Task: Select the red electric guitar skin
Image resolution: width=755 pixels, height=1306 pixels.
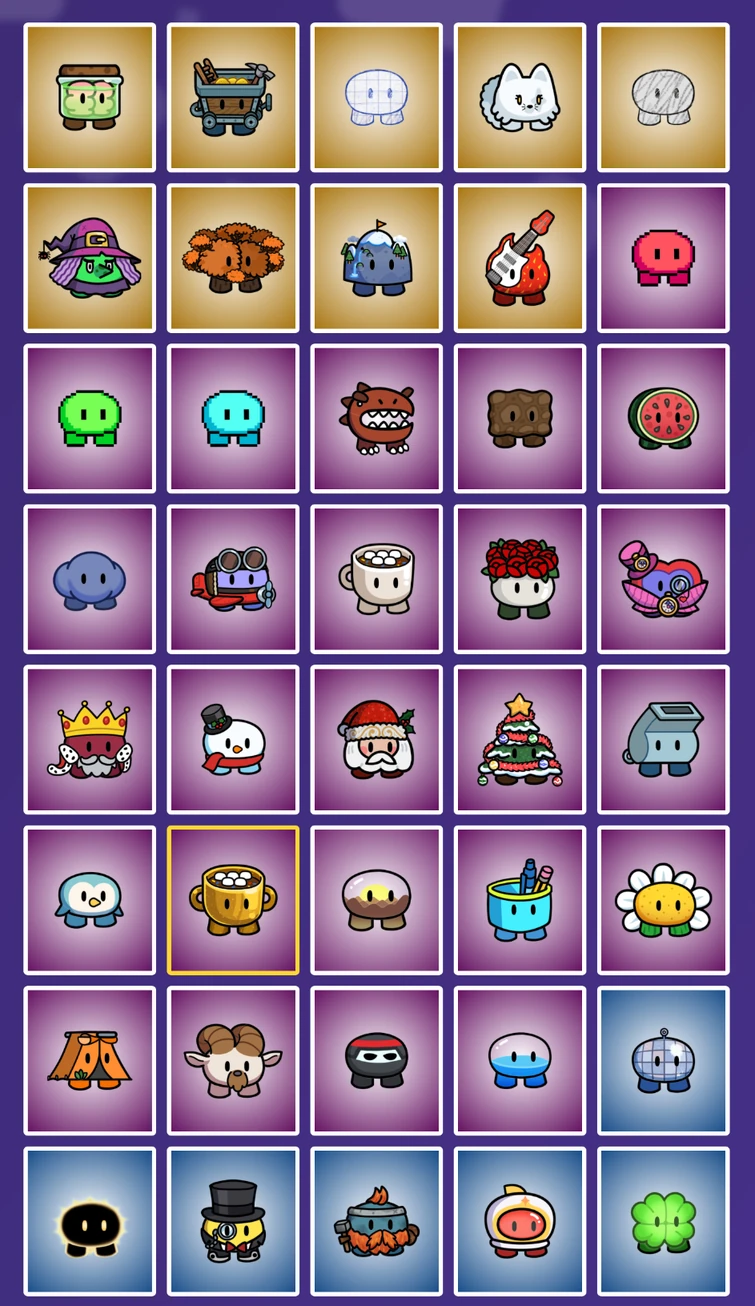Action: [x=520, y=258]
